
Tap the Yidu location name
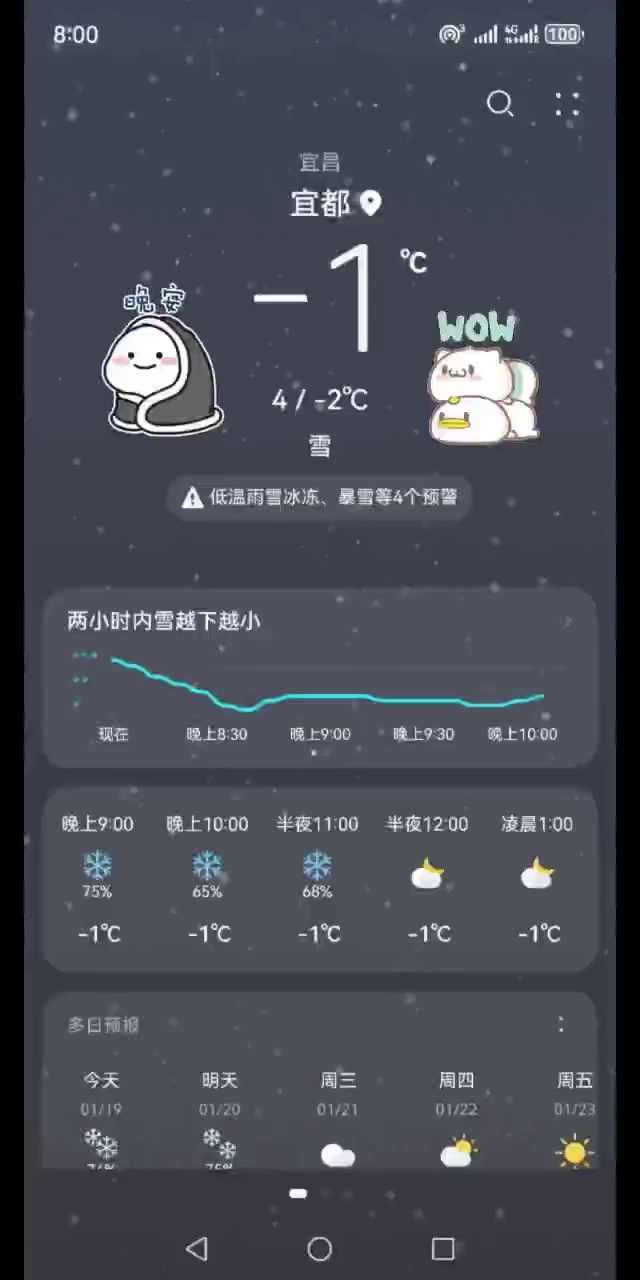(322, 204)
